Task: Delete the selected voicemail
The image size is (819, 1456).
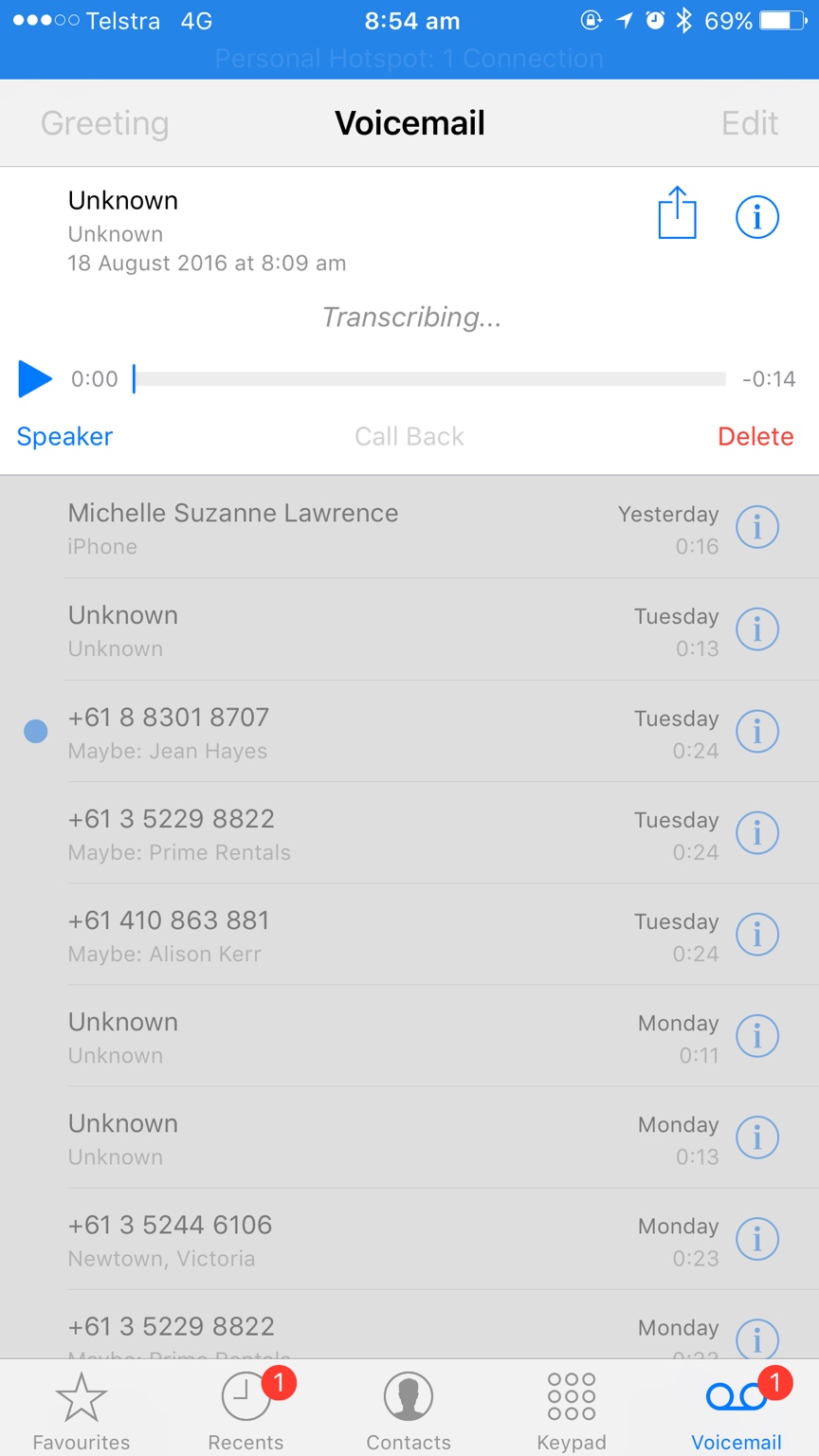Action: pos(755,436)
